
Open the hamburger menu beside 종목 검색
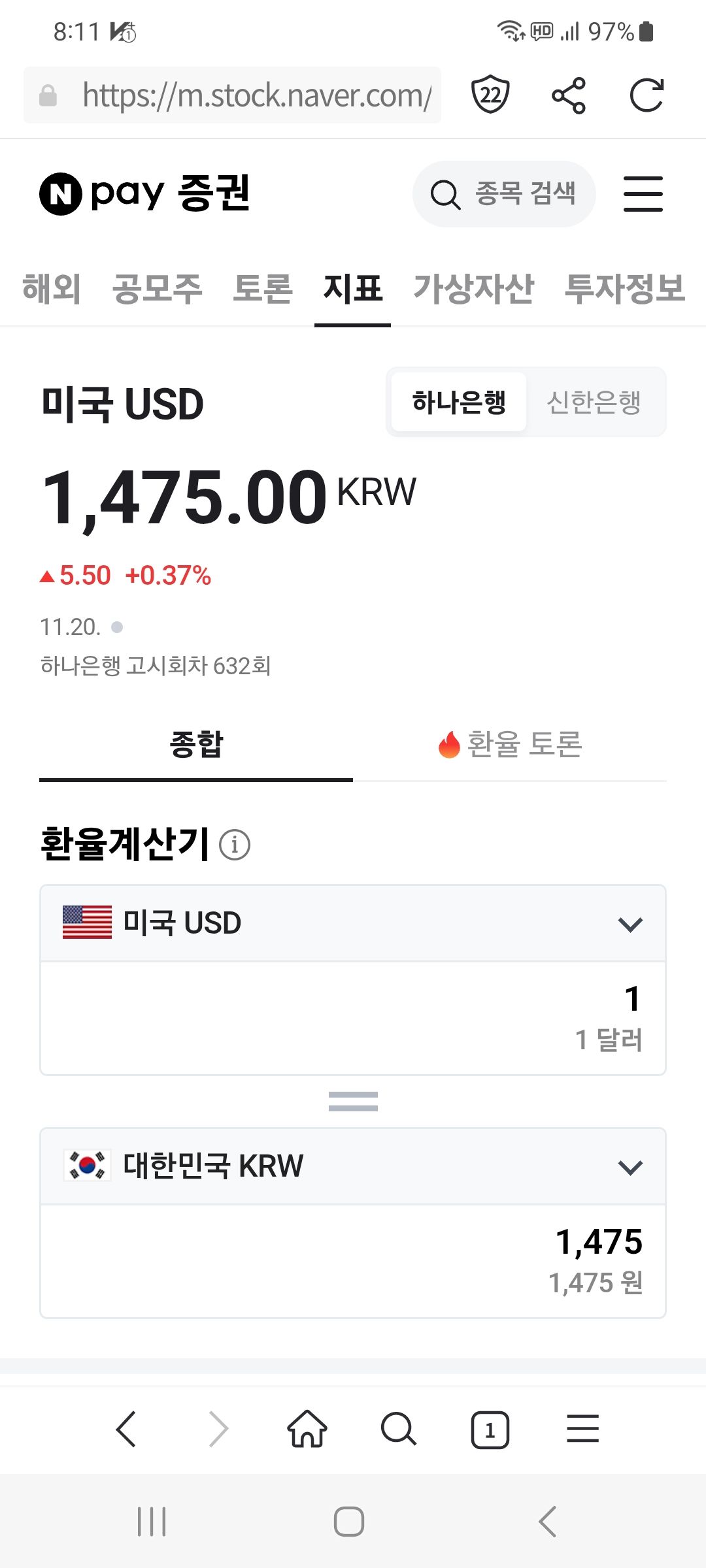tap(643, 194)
